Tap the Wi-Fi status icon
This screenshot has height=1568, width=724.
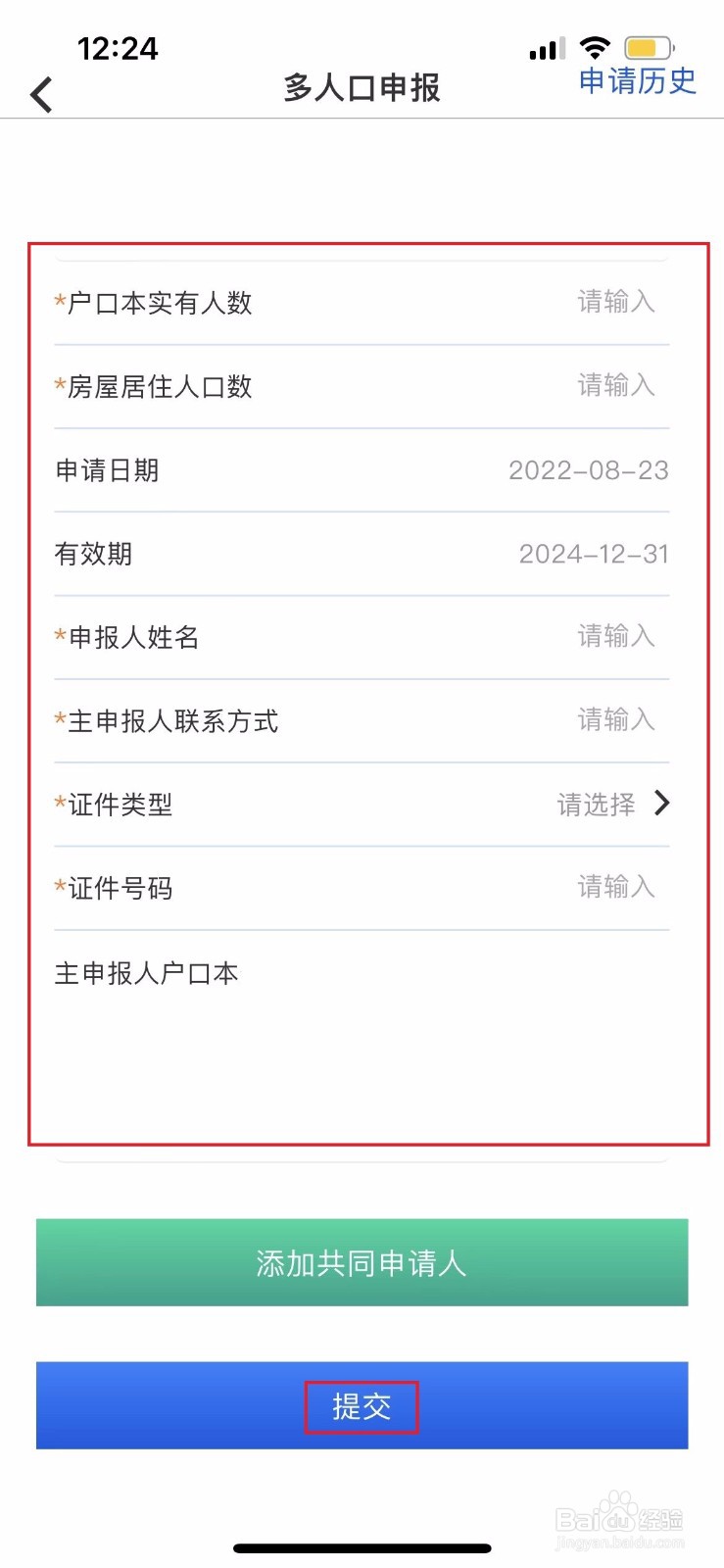tap(594, 45)
